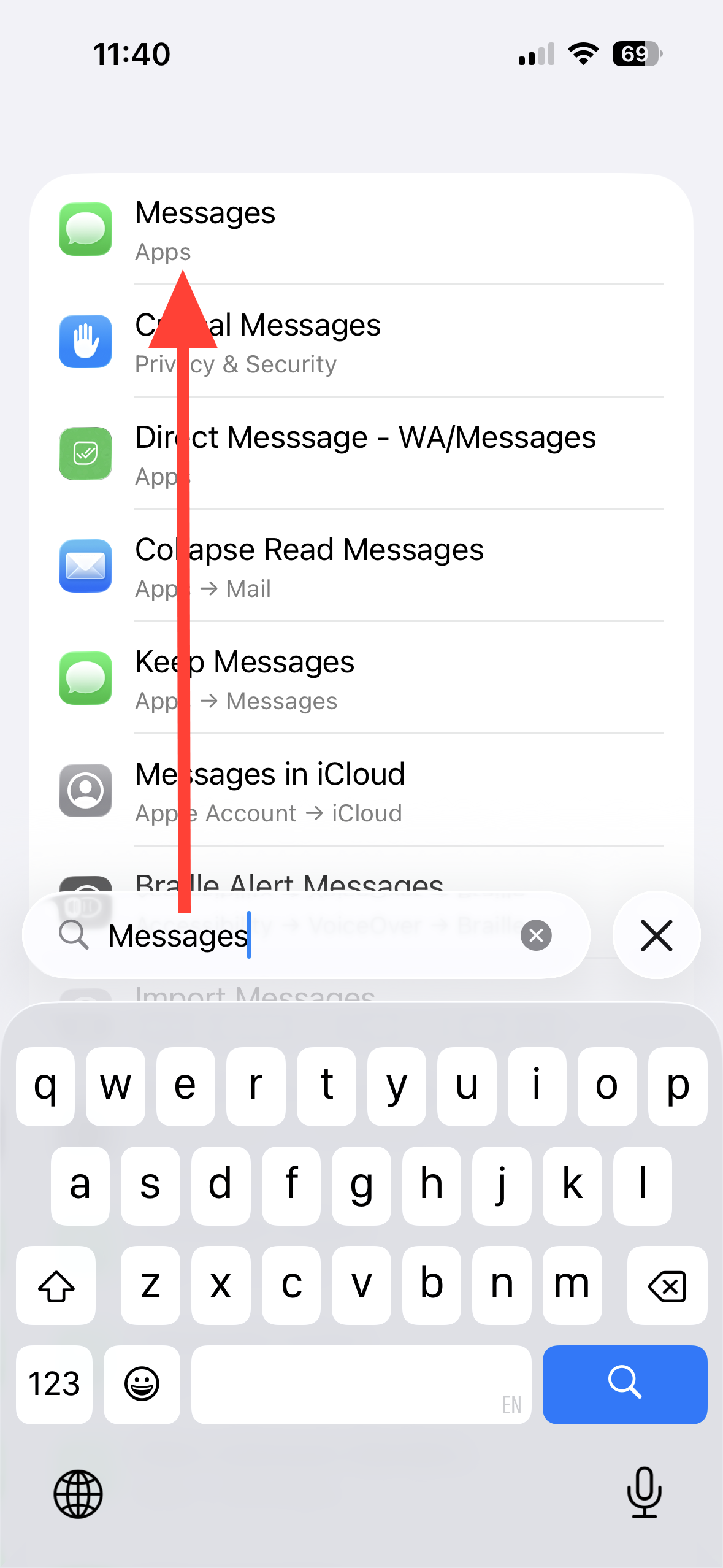
Task: Open the emoji keyboard
Action: coord(142,1385)
